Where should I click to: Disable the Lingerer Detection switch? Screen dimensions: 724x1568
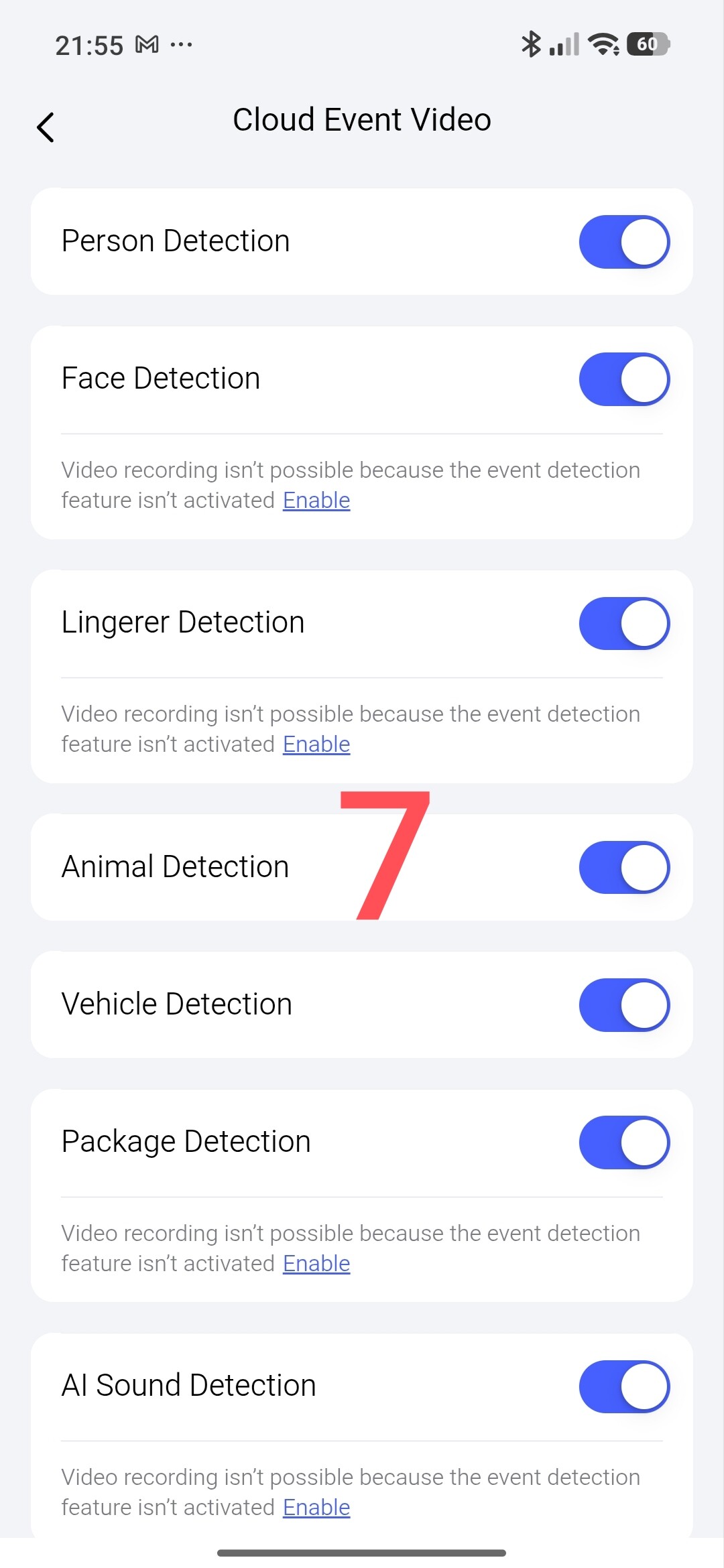pos(624,623)
